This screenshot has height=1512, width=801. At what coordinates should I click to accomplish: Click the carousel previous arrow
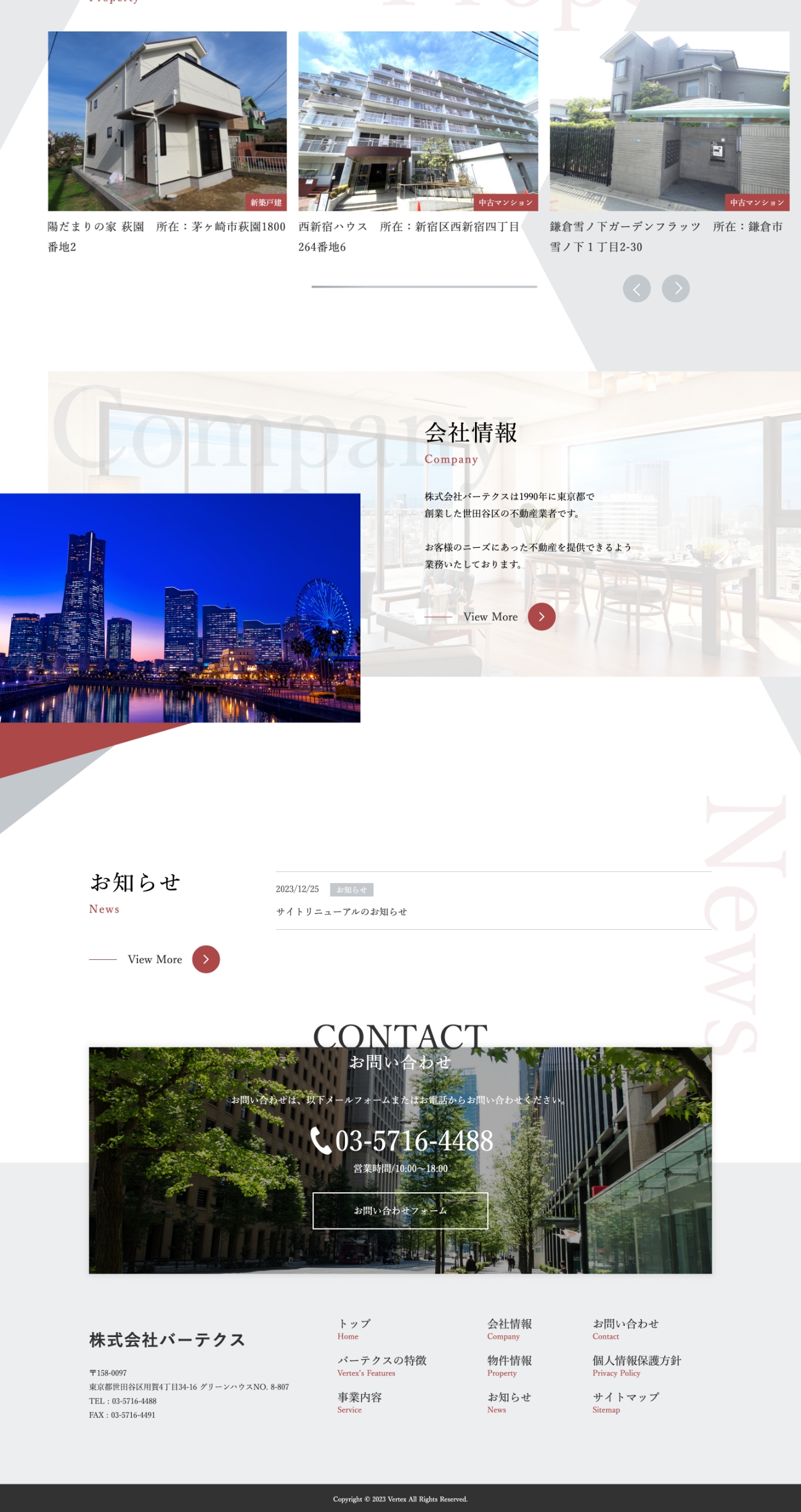coord(638,288)
